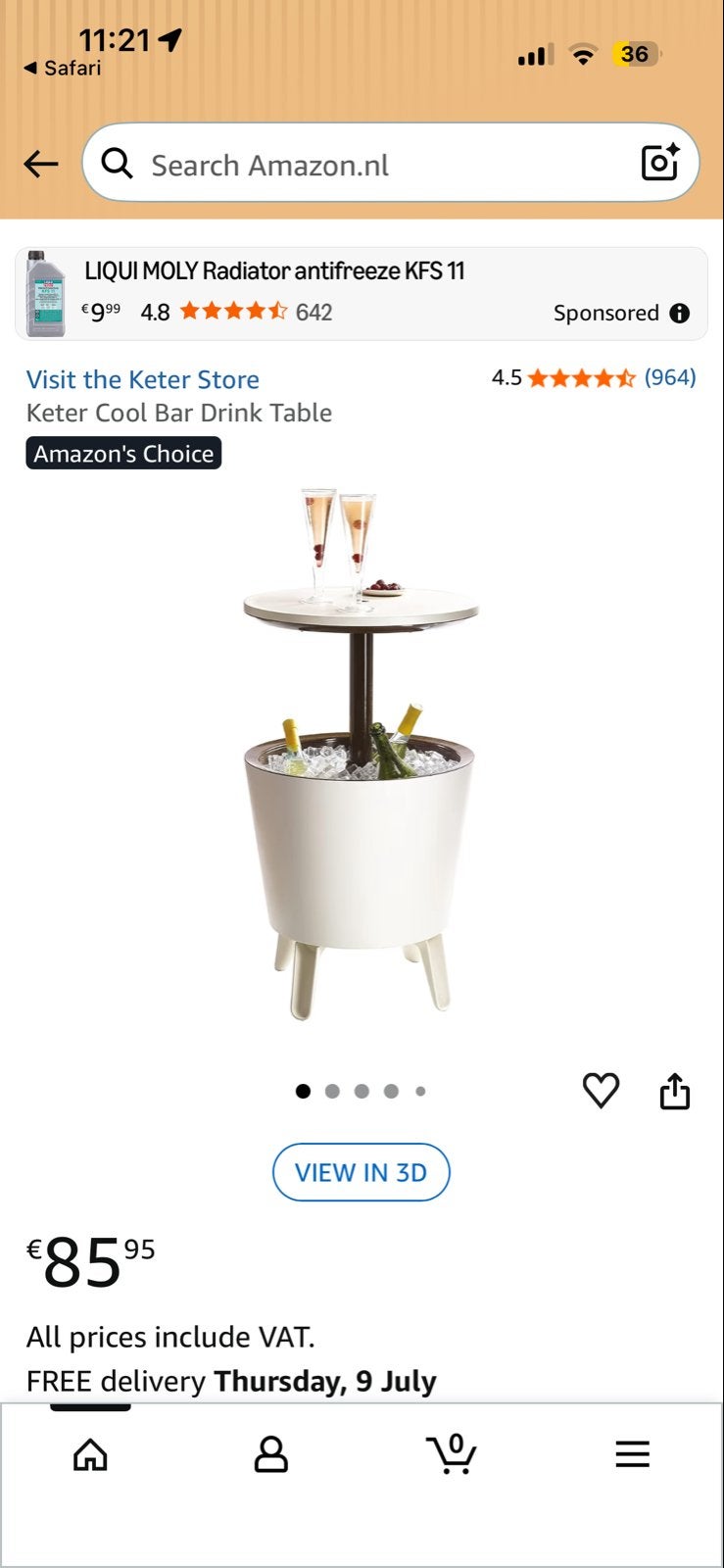Tap the VIEW IN 3D button
This screenshot has width=724, height=1568.
361,1172
